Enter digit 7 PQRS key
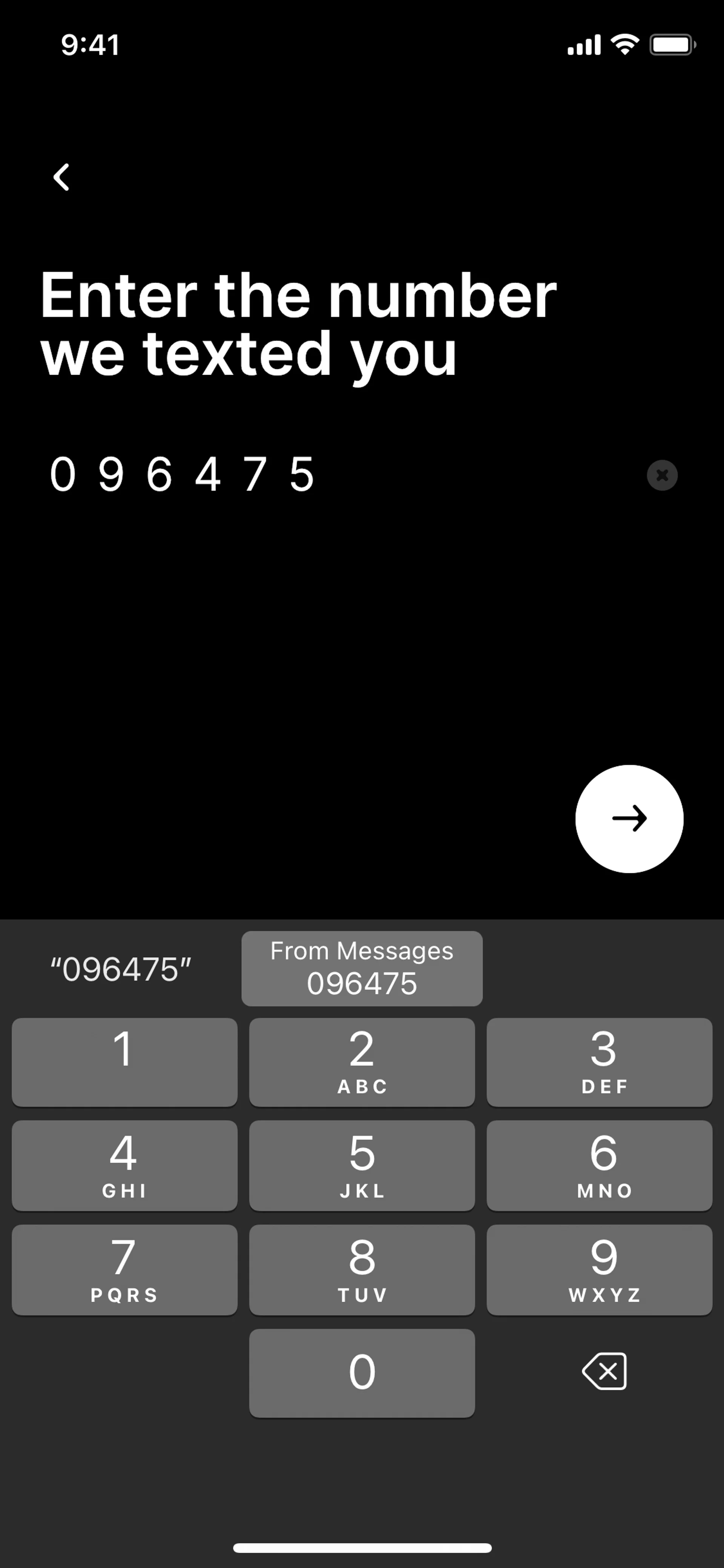 [x=124, y=1270]
